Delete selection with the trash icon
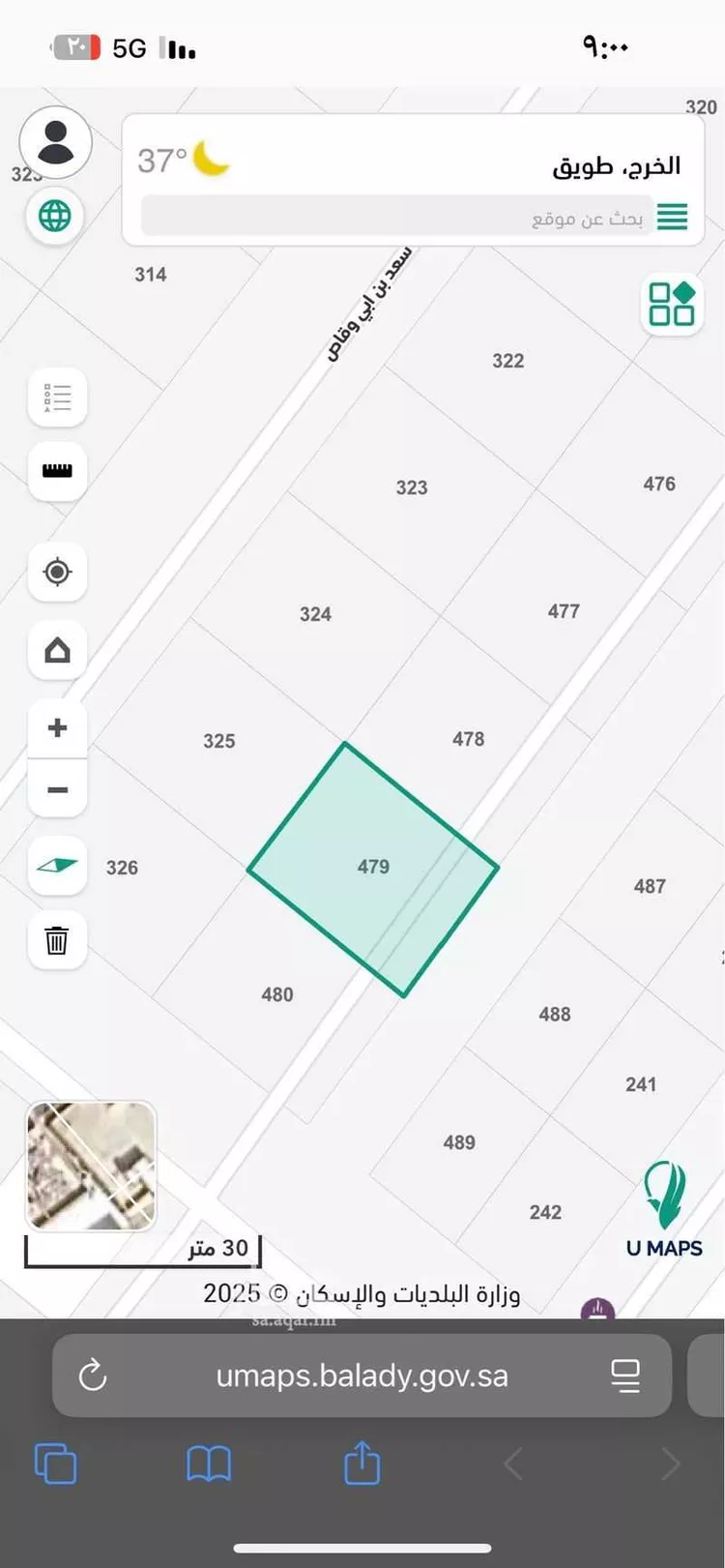Viewport: 725px width, 1568px height. click(x=57, y=939)
